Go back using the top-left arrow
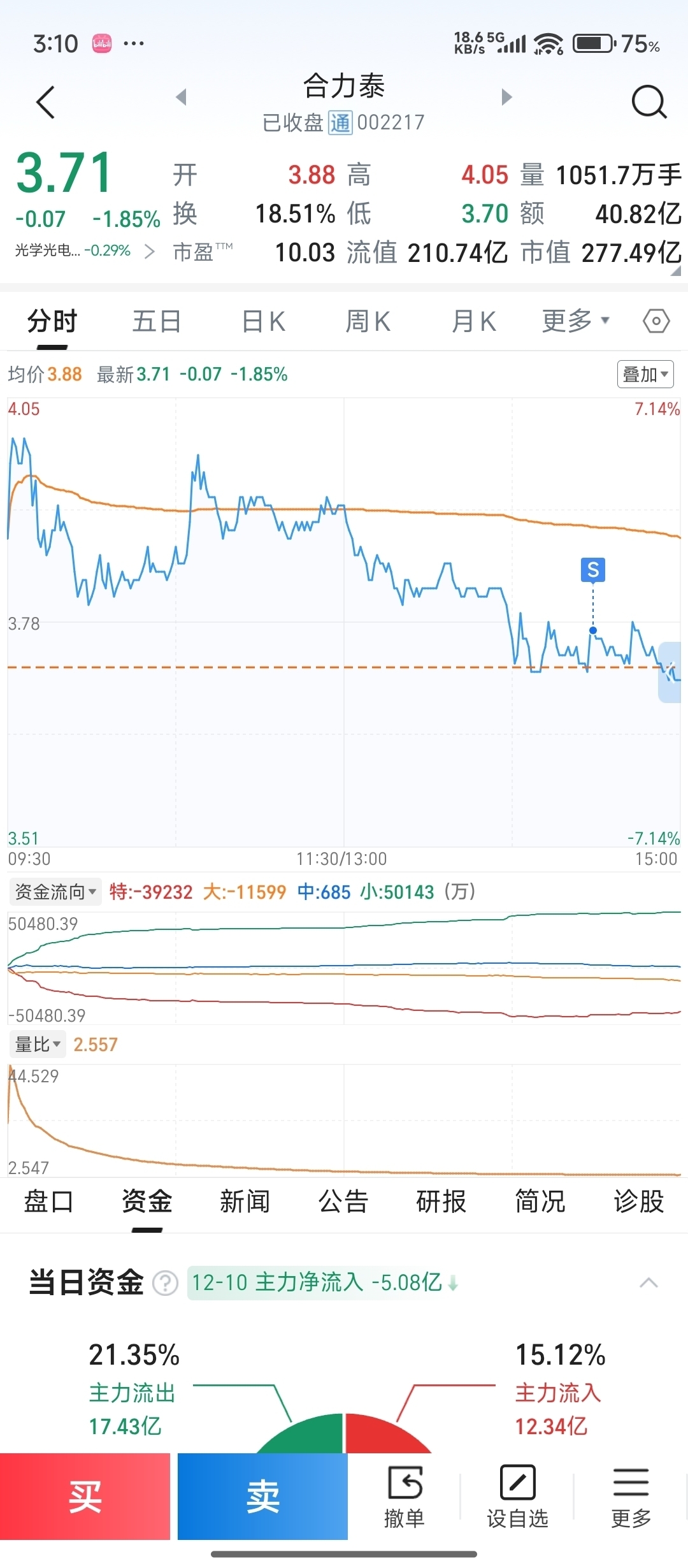 (46, 102)
